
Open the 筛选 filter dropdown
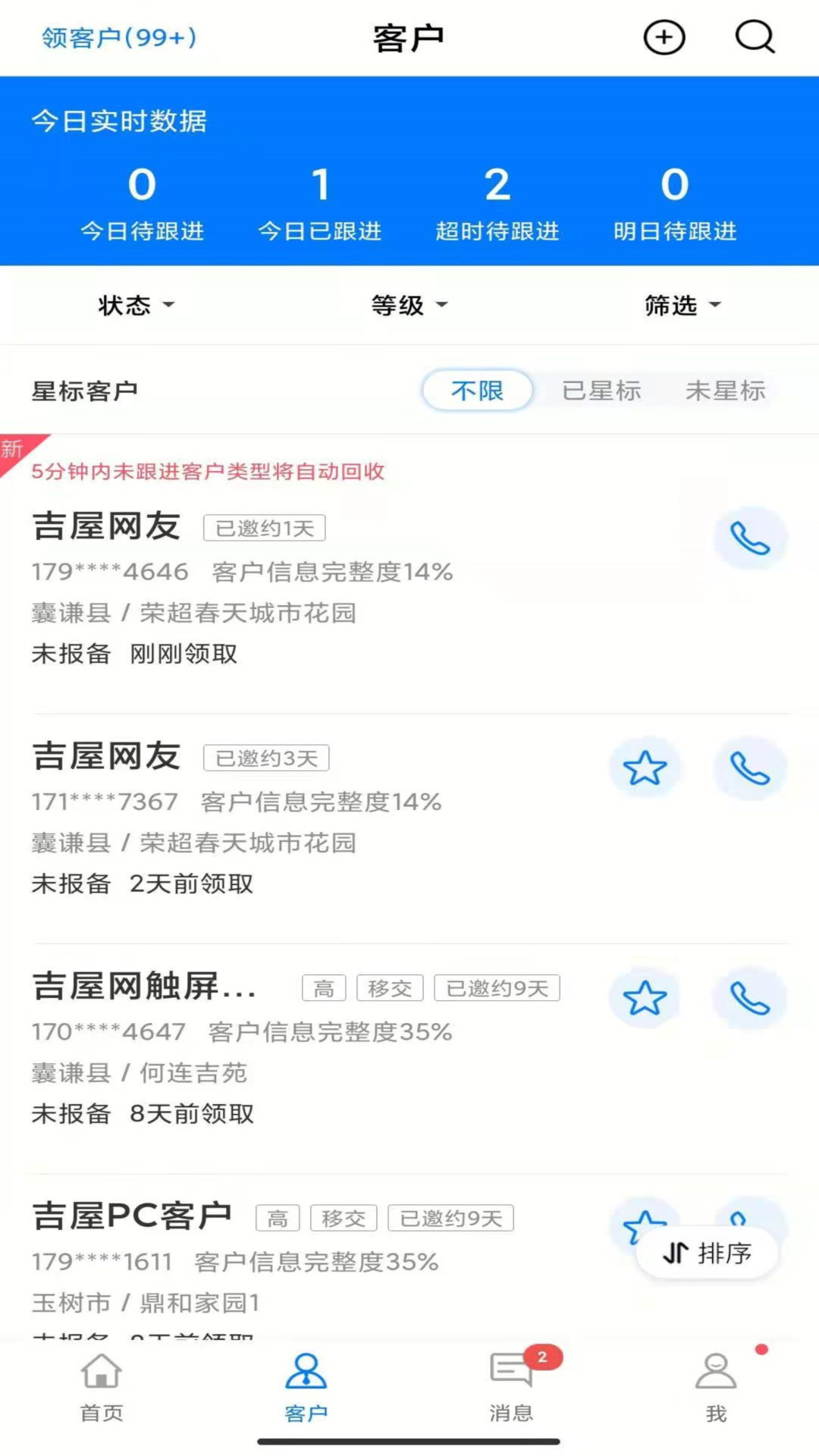pyautogui.click(x=682, y=305)
